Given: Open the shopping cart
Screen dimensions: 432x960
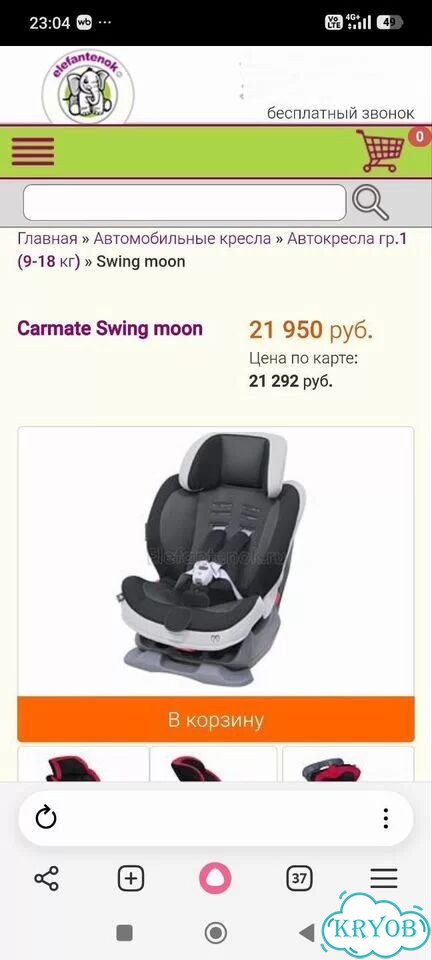Looking at the screenshot, I should (381, 151).
